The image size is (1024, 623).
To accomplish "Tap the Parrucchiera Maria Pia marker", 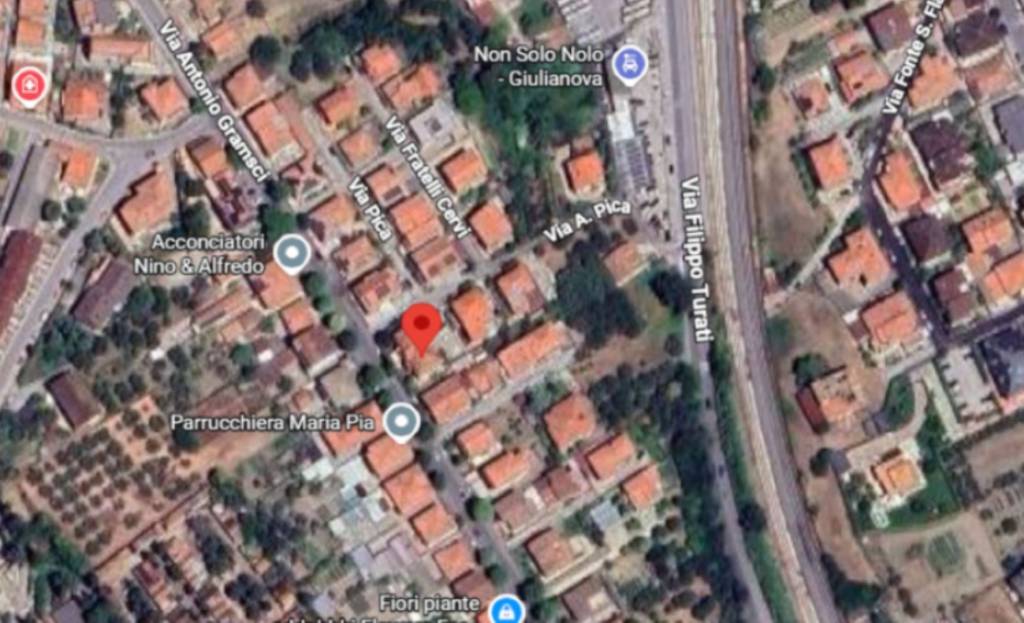I will click(x=402, y=423).
